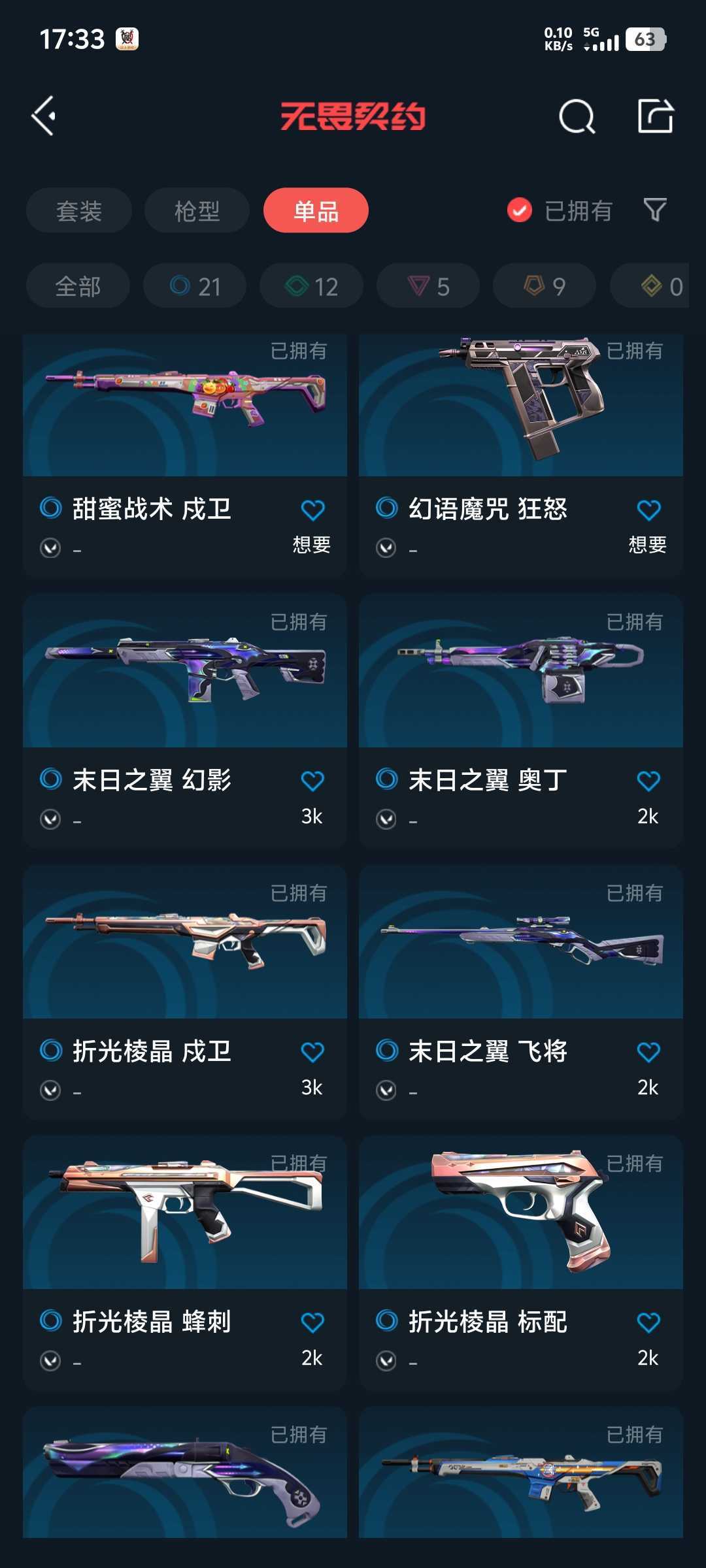The image size is (706, 1568).
Task: Add 幻语魔咒 狂怒 to wishlist heart
Action: 648,510
